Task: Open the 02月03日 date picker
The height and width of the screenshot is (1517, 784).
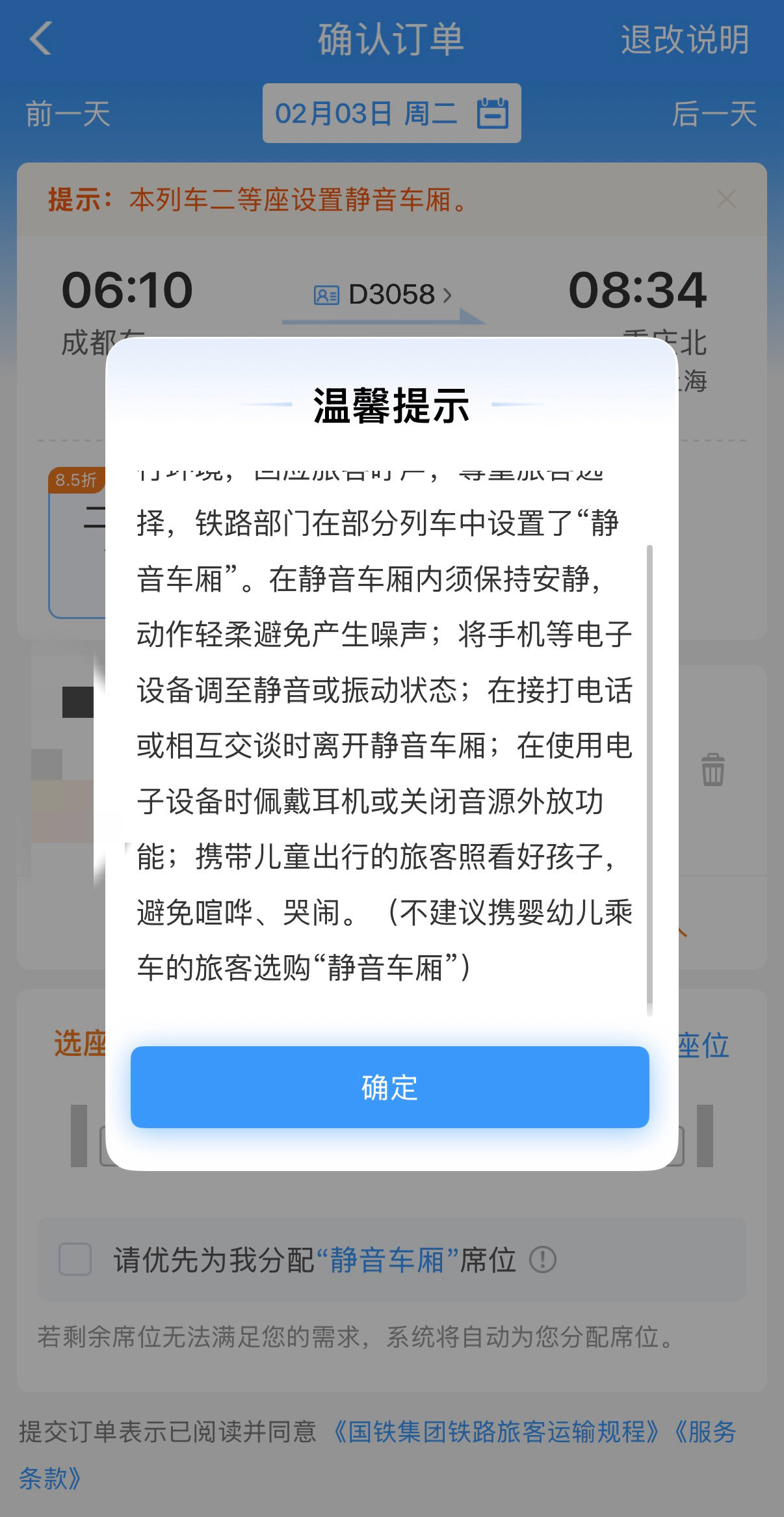Action: [391, 114]
